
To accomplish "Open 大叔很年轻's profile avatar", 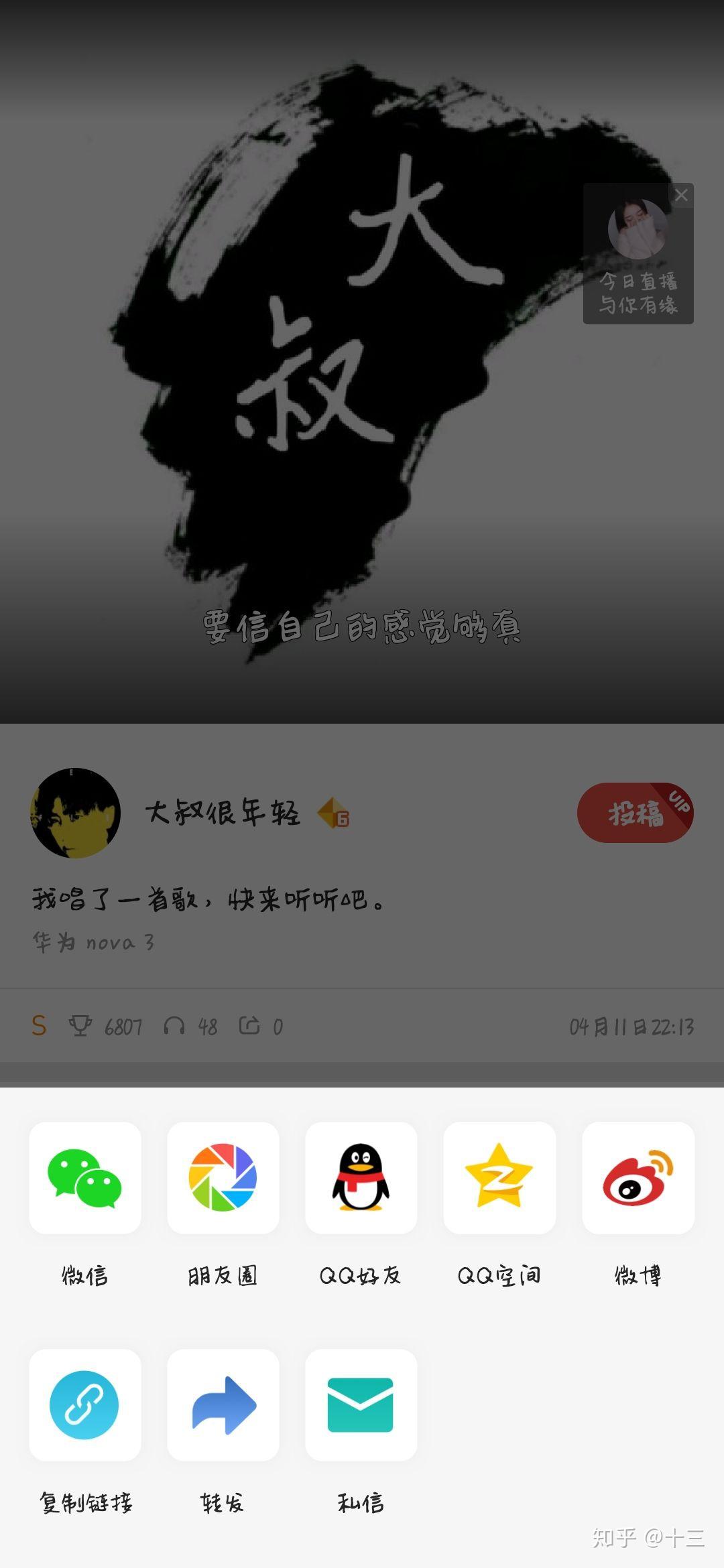I will [76, 813].
